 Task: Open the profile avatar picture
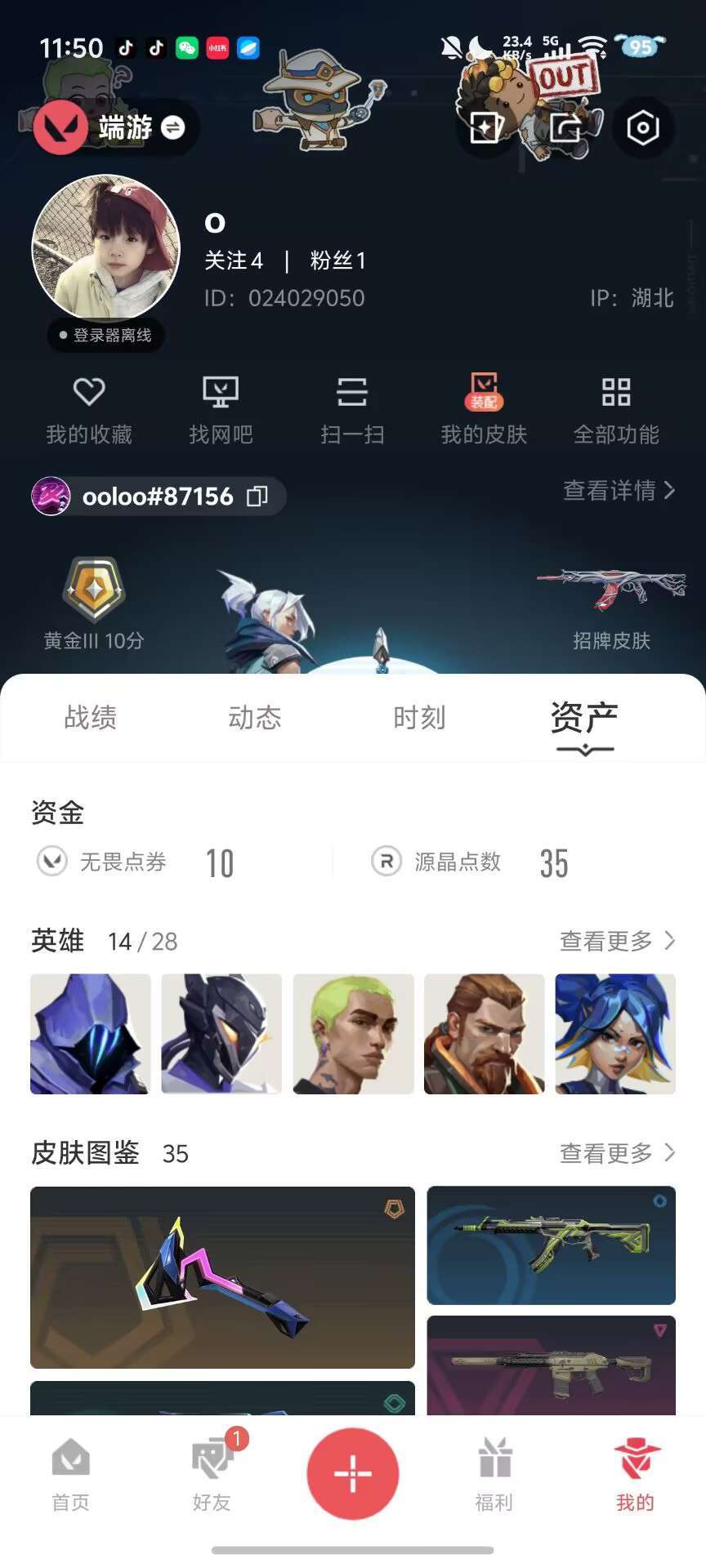pos(106,247)
